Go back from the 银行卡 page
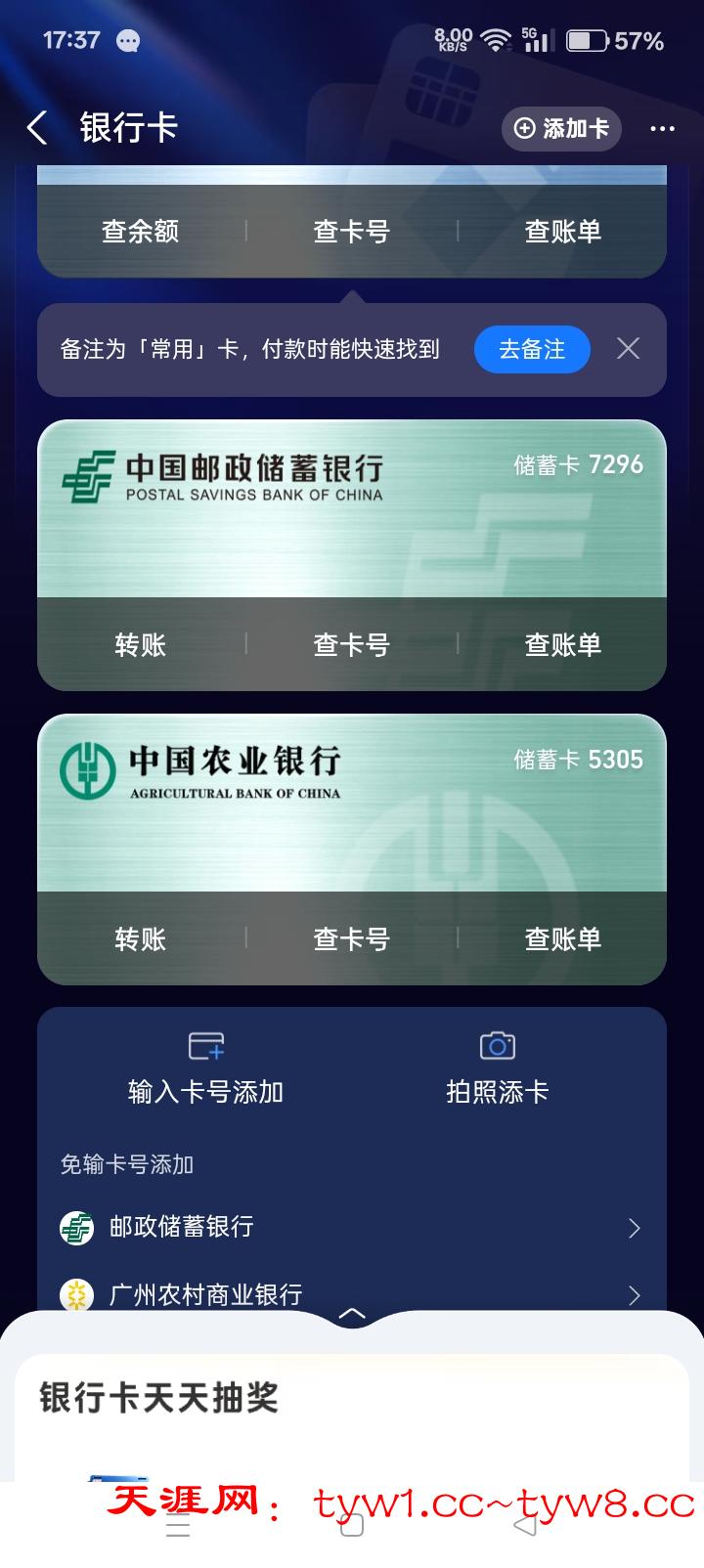Screen dimensions: 704x1568 point(37,128)
